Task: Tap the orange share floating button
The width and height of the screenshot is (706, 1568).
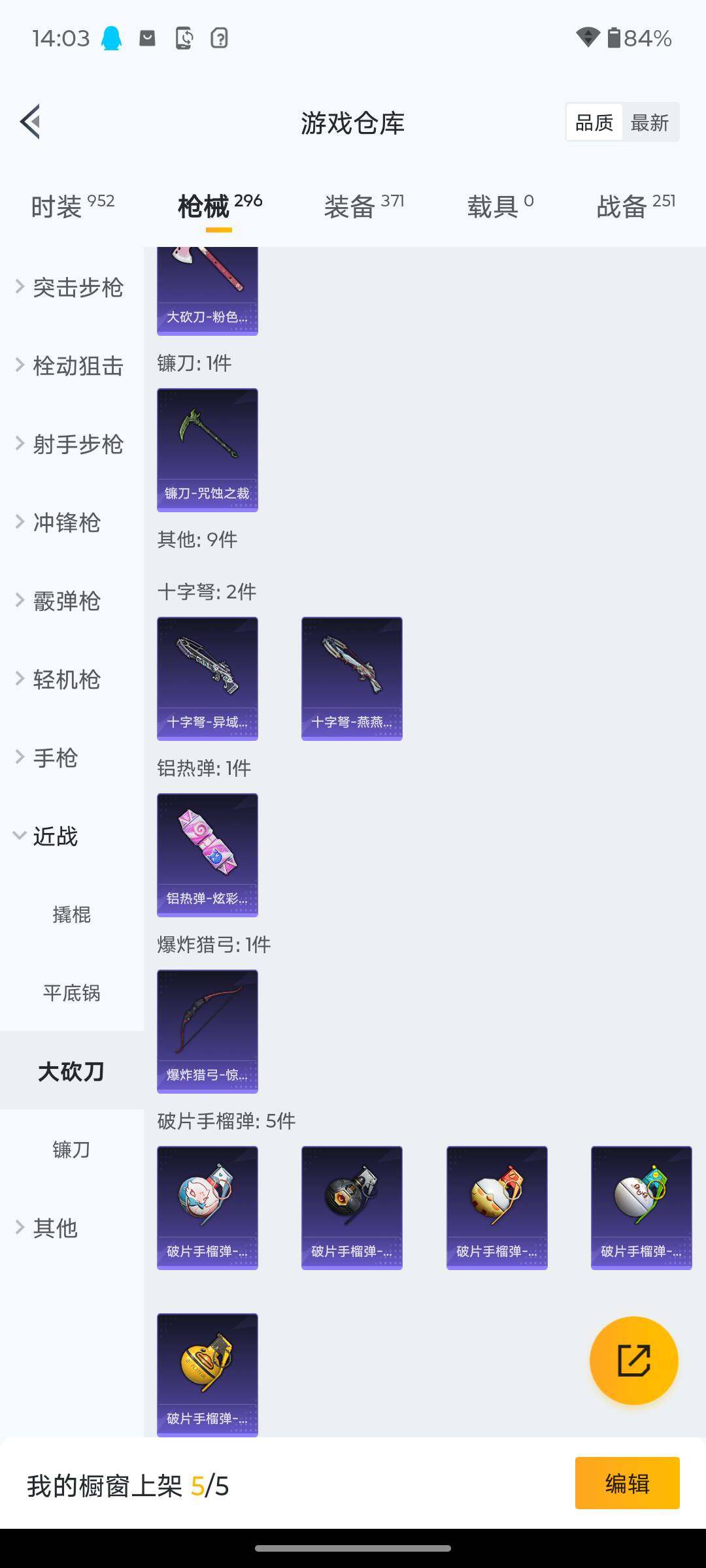Action: (x=633, y=1360)
